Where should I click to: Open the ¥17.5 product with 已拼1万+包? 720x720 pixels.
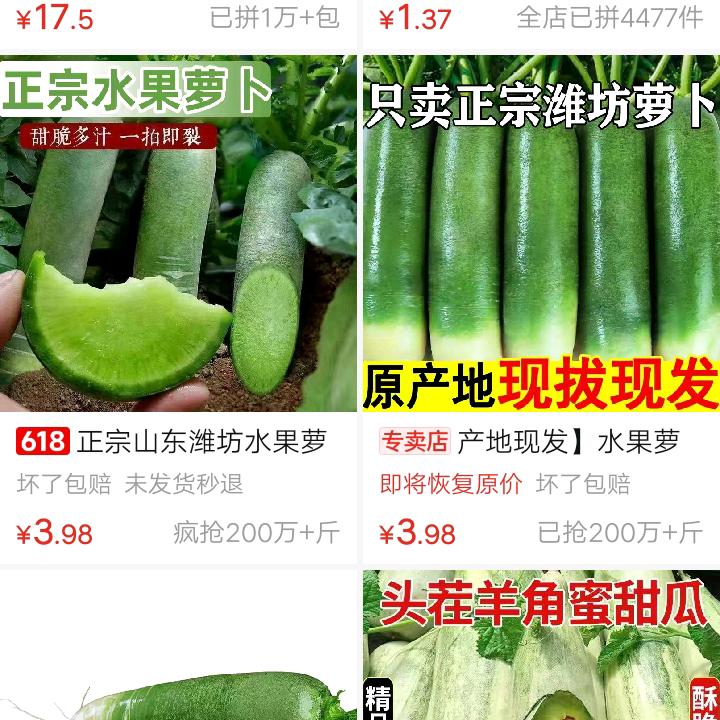[178, 18]
